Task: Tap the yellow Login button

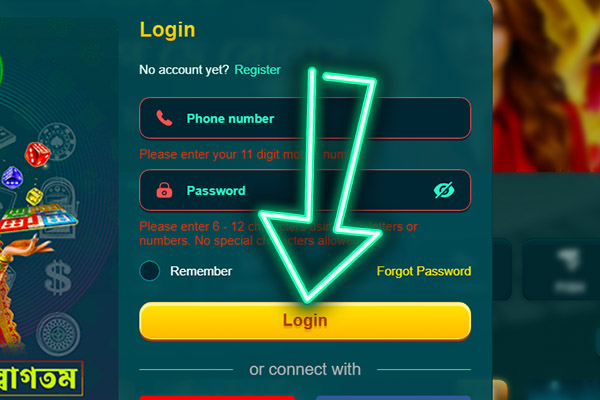Action: (305, 321)
